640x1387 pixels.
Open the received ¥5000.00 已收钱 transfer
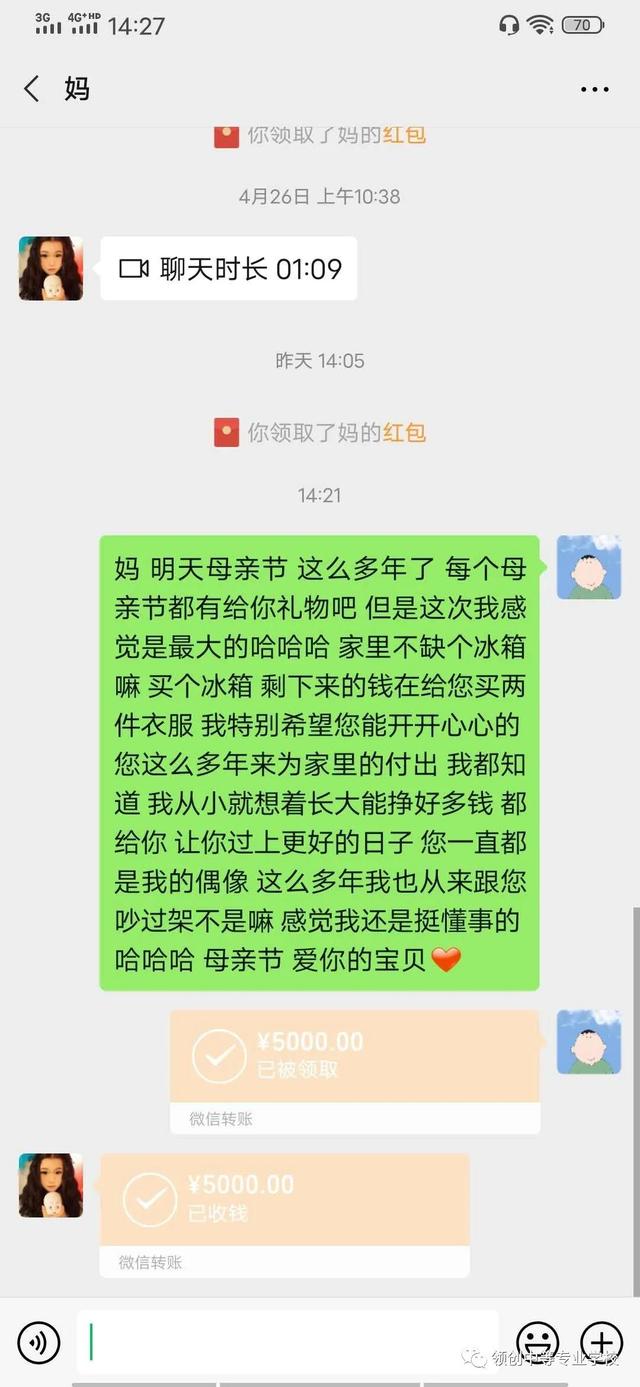[x=284, y=1199]
